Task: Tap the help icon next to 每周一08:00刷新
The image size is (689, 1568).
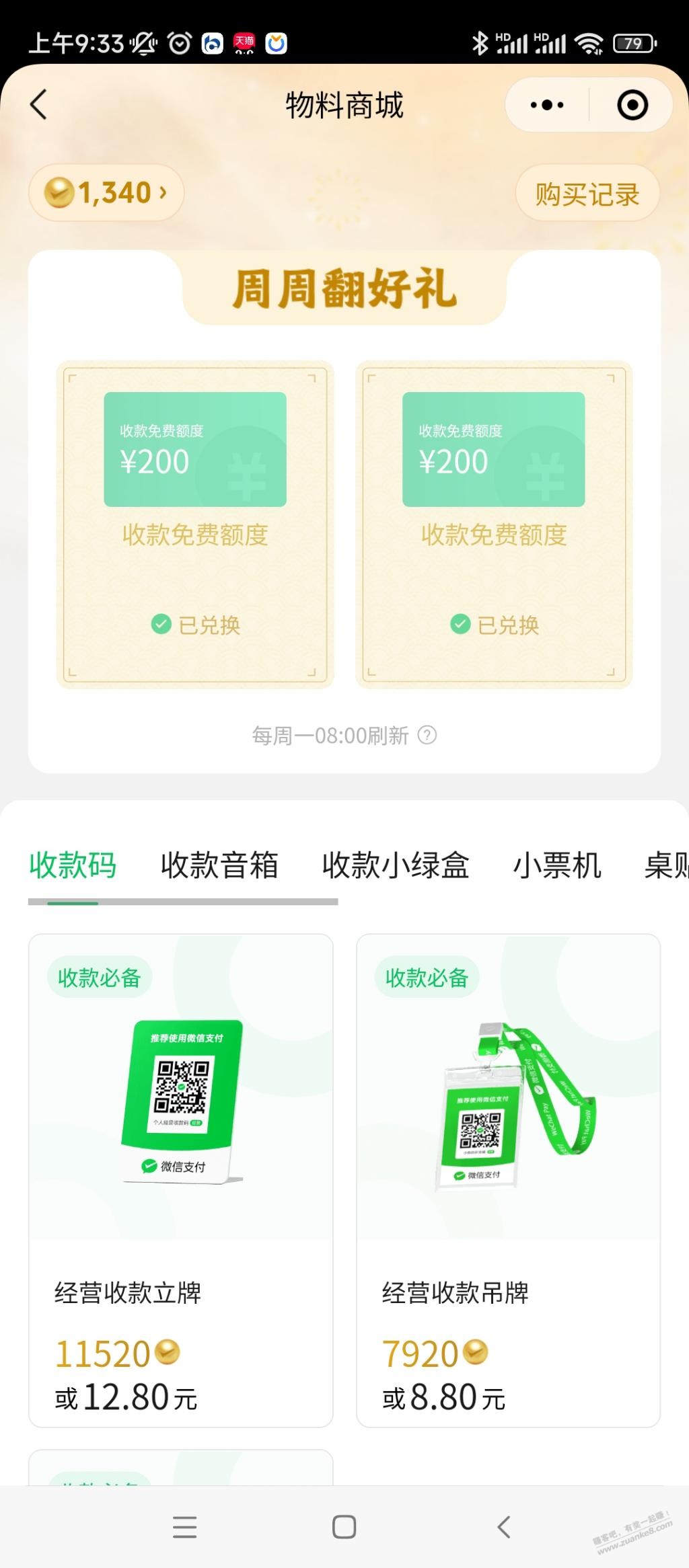Action: tap(427, 735)
